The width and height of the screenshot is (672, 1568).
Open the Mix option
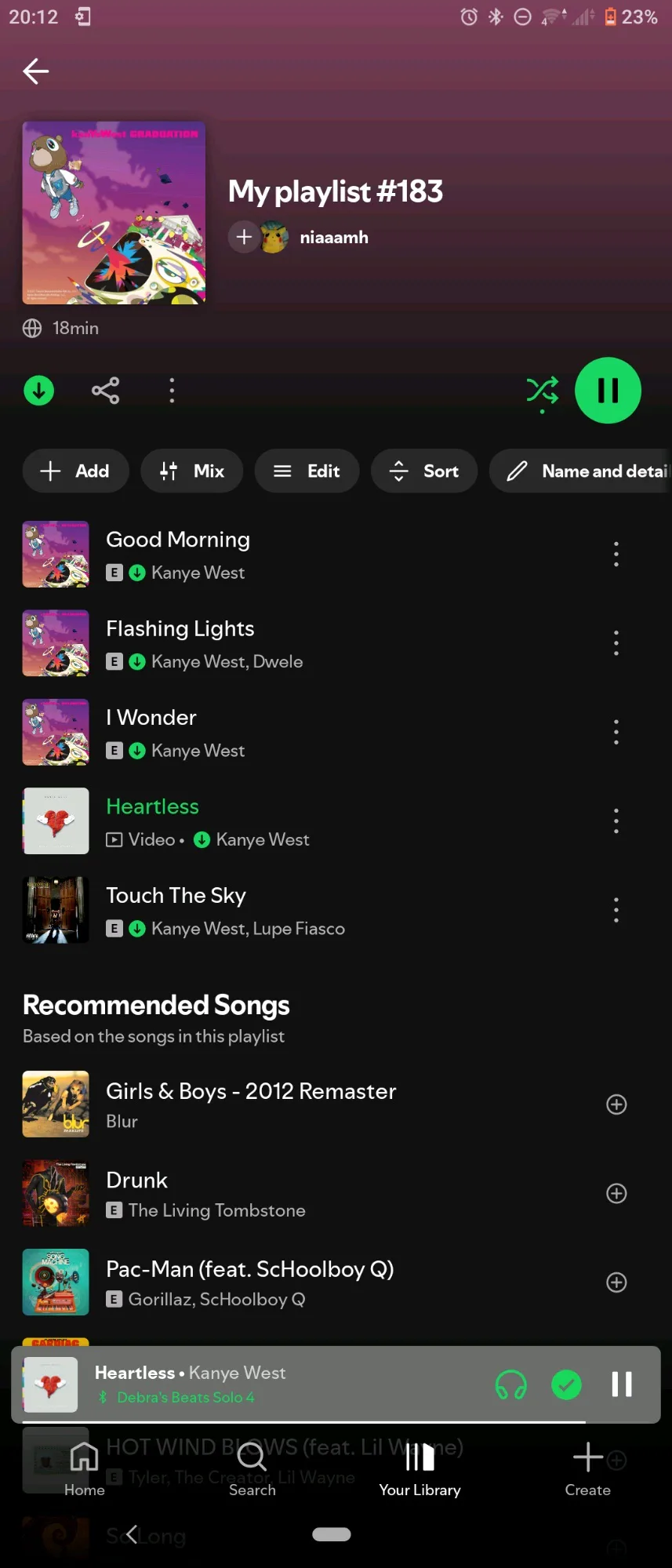(x=192, y=471)
